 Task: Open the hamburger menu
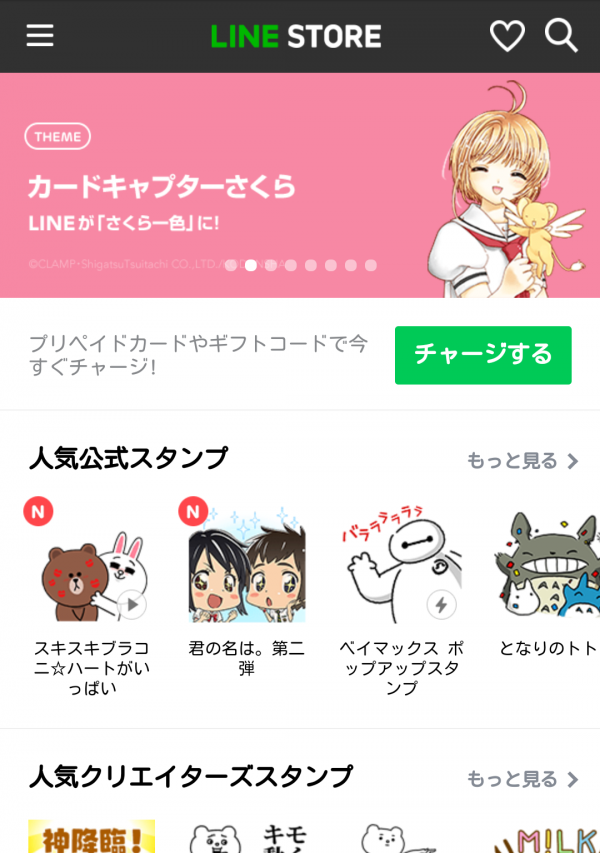pyautogui.click(x=40, y=36)
